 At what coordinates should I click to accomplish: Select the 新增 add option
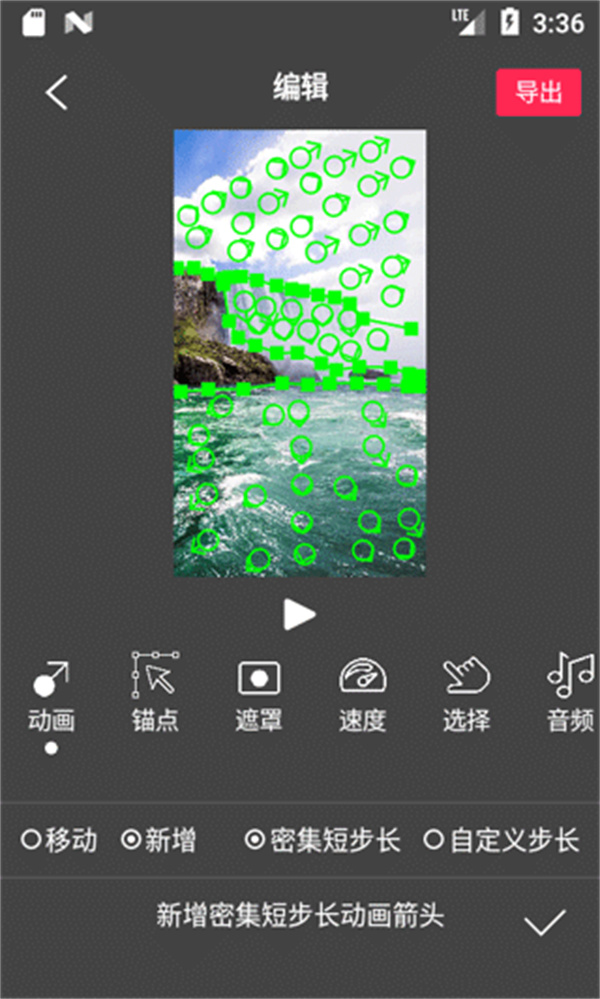[x=159, y=840]
